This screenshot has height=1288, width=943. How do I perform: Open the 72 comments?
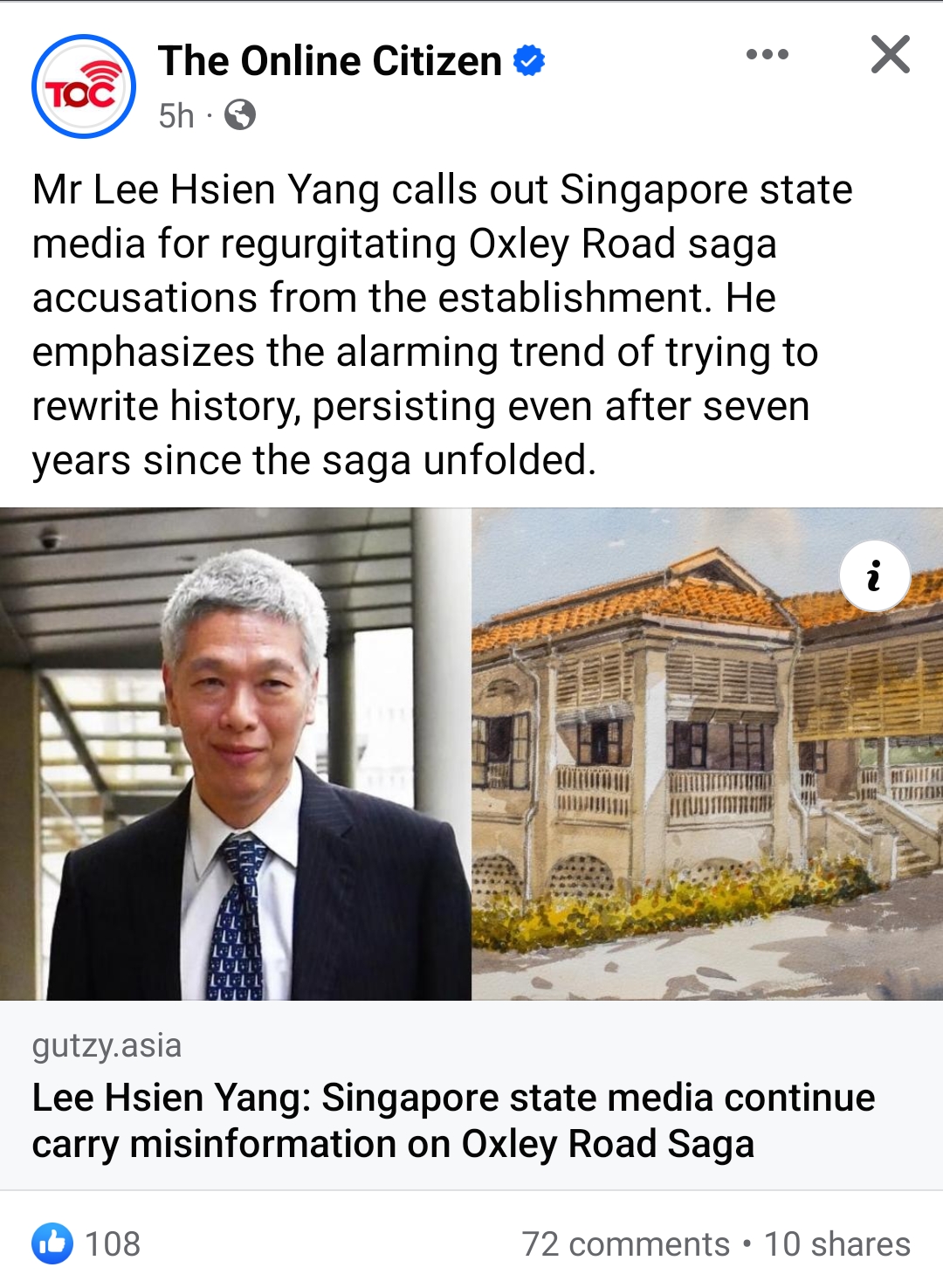click(625, 1243)
